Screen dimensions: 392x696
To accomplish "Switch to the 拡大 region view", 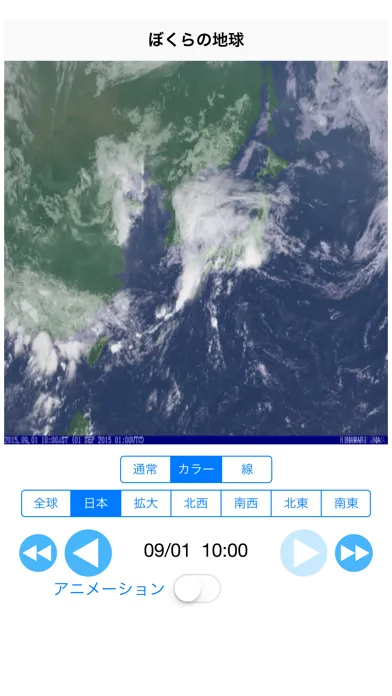I will click(146, 503).
